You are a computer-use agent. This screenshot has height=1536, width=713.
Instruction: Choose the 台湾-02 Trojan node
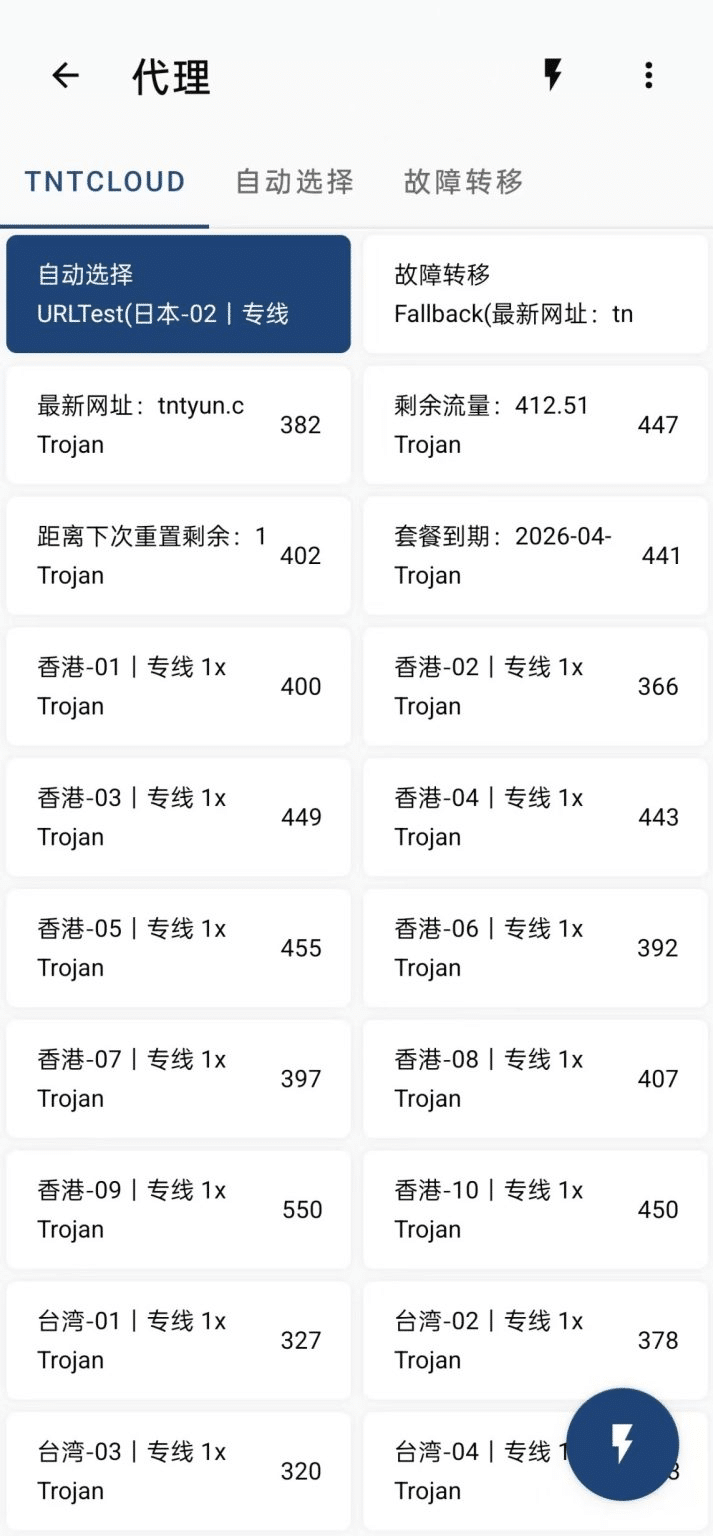pos(535,1340)
